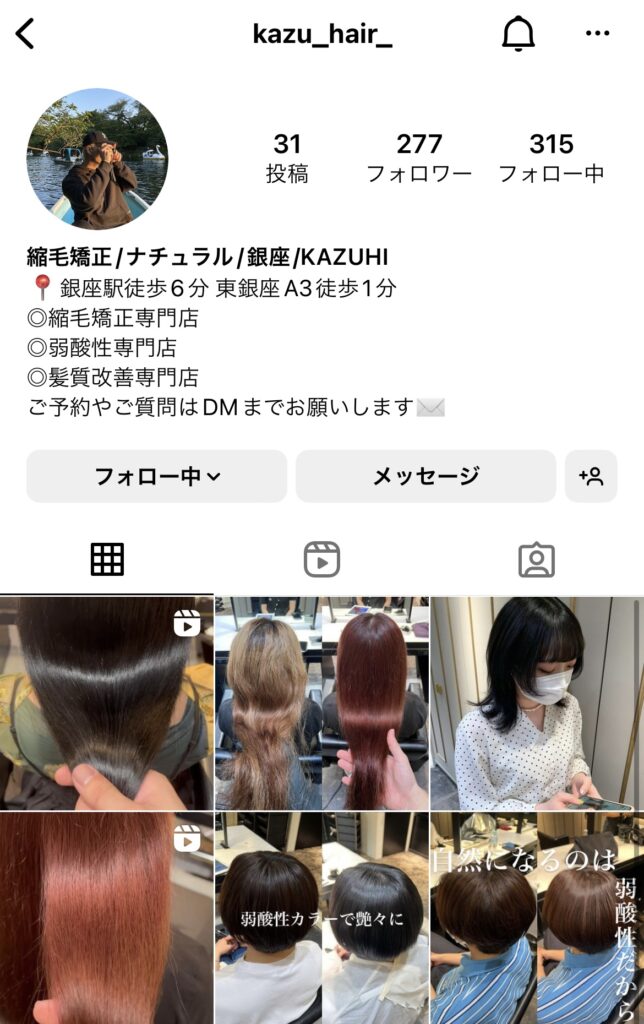Image resolution: width=644 pixels, height=1024 pixels.
Task: Switch to the posts grid tab
Action: click(107, 560)
